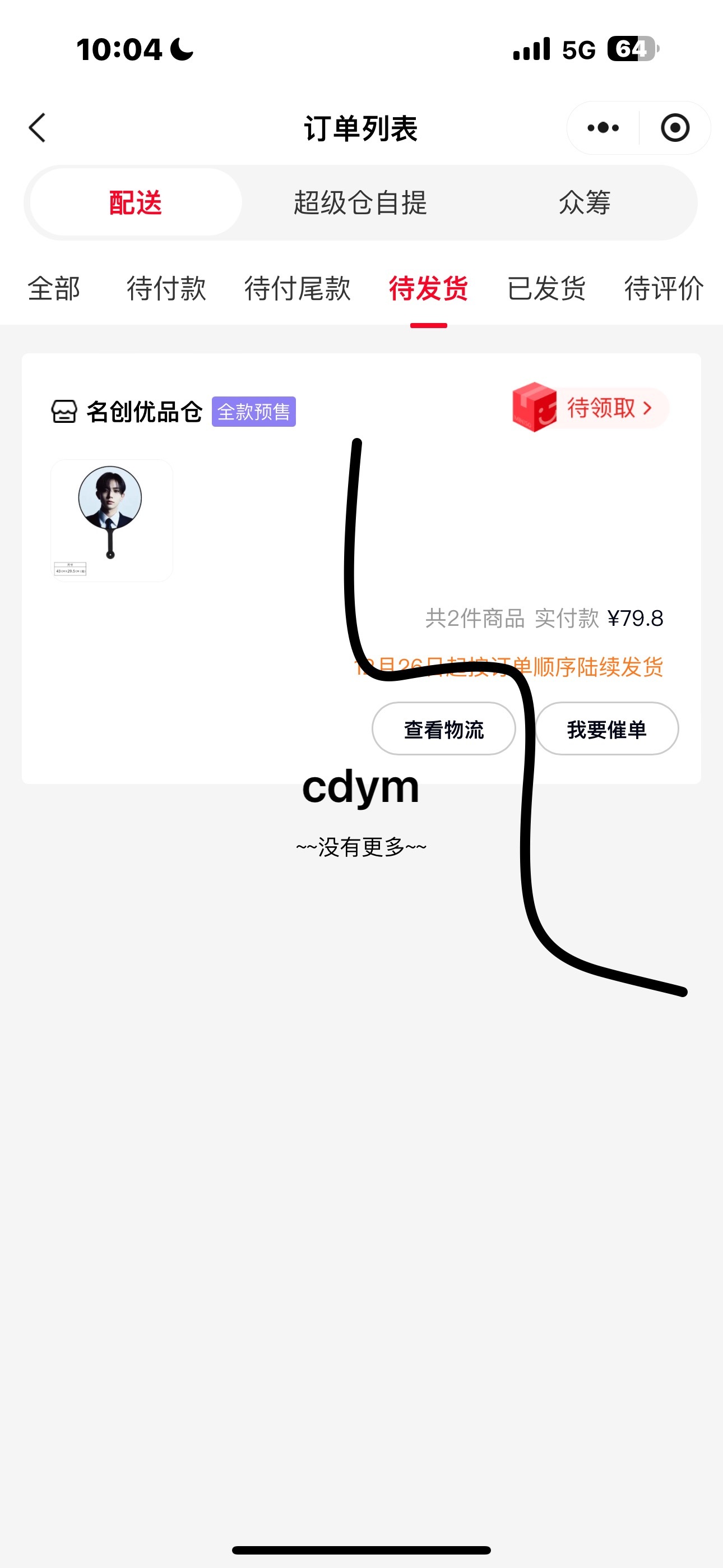Click the moon icon in status bar
This screenshot has height=1568, width=723.
click(x=180, y=50)
